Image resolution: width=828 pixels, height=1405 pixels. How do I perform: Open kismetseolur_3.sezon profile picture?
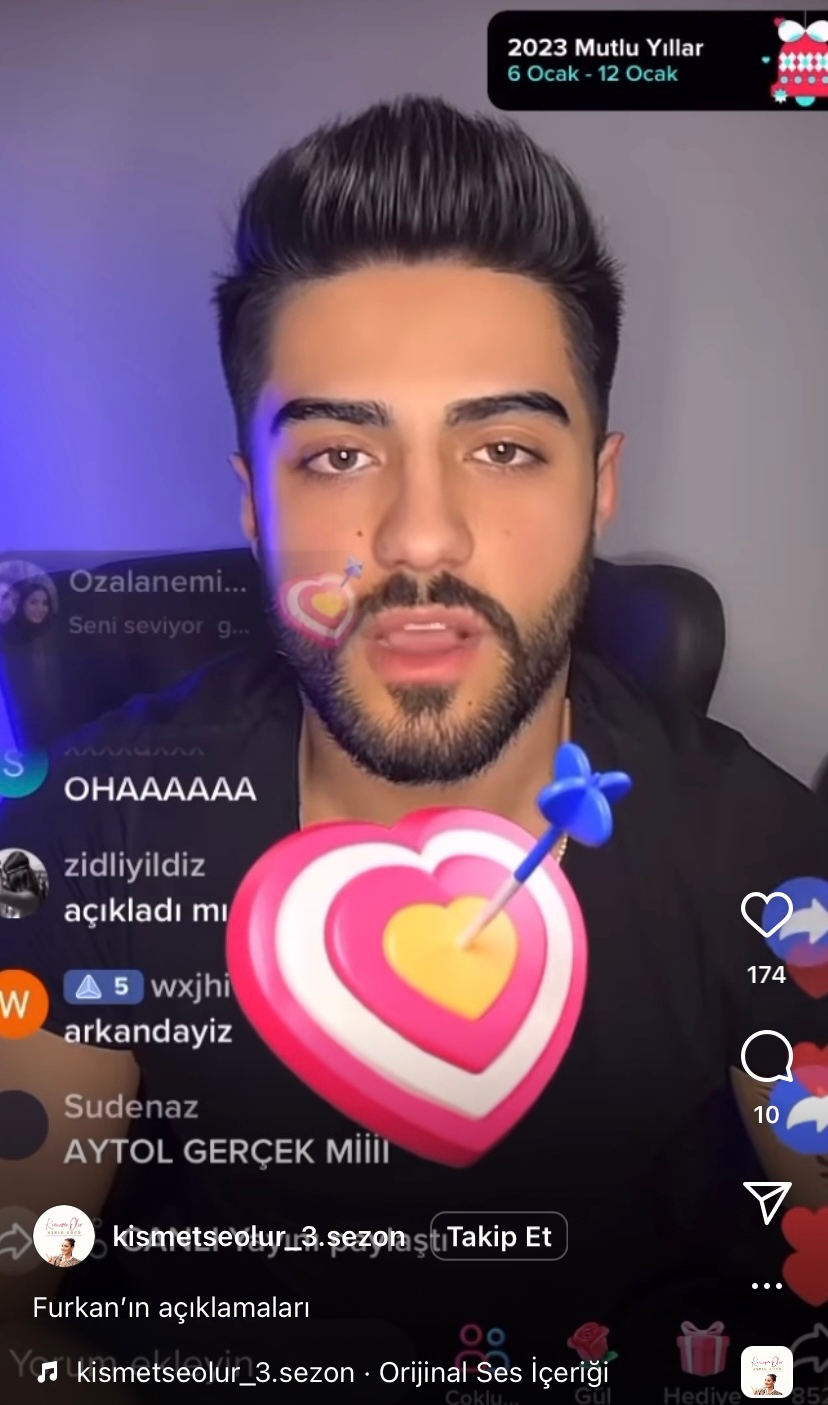click(x=64, y=1237)
